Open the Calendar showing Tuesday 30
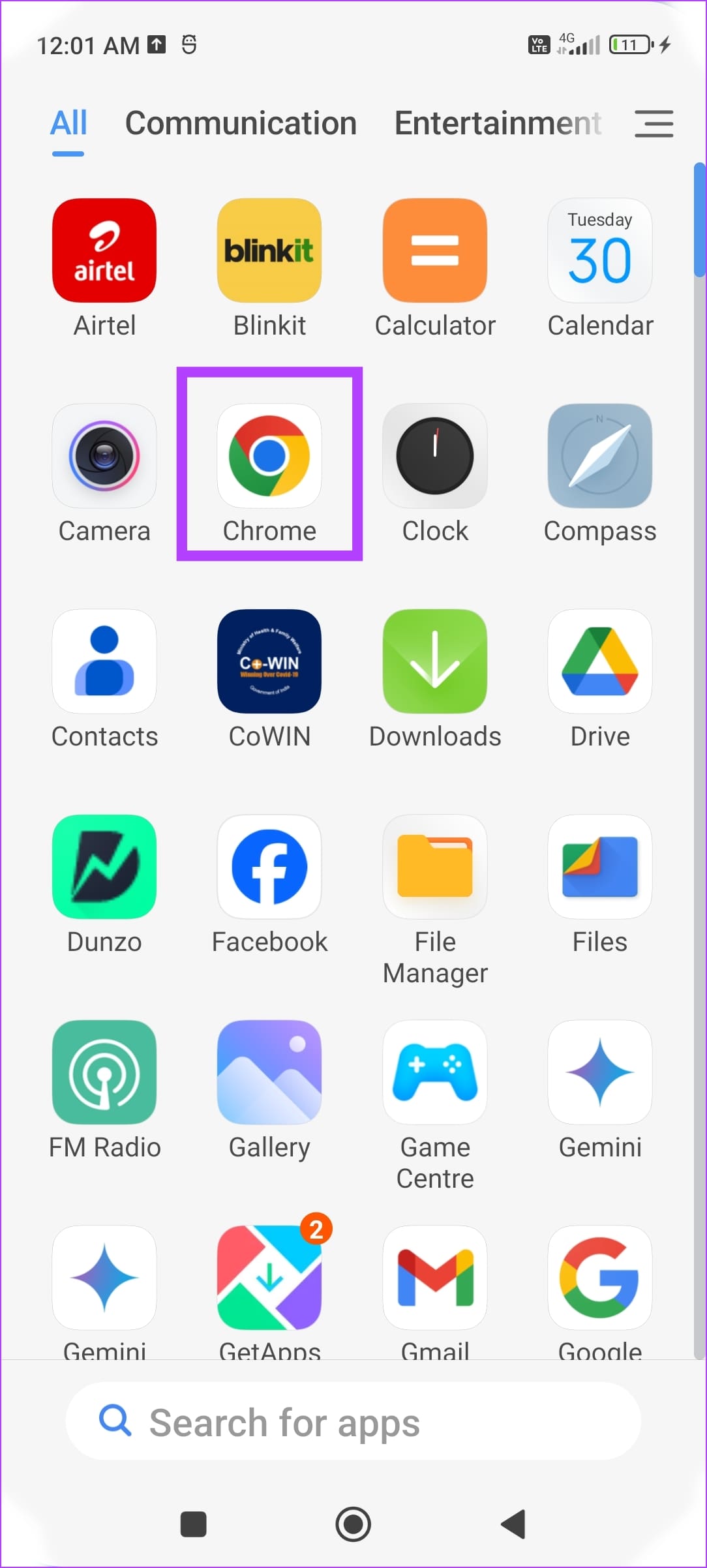This screenshot has height=1568, width=707. [599, 250]
